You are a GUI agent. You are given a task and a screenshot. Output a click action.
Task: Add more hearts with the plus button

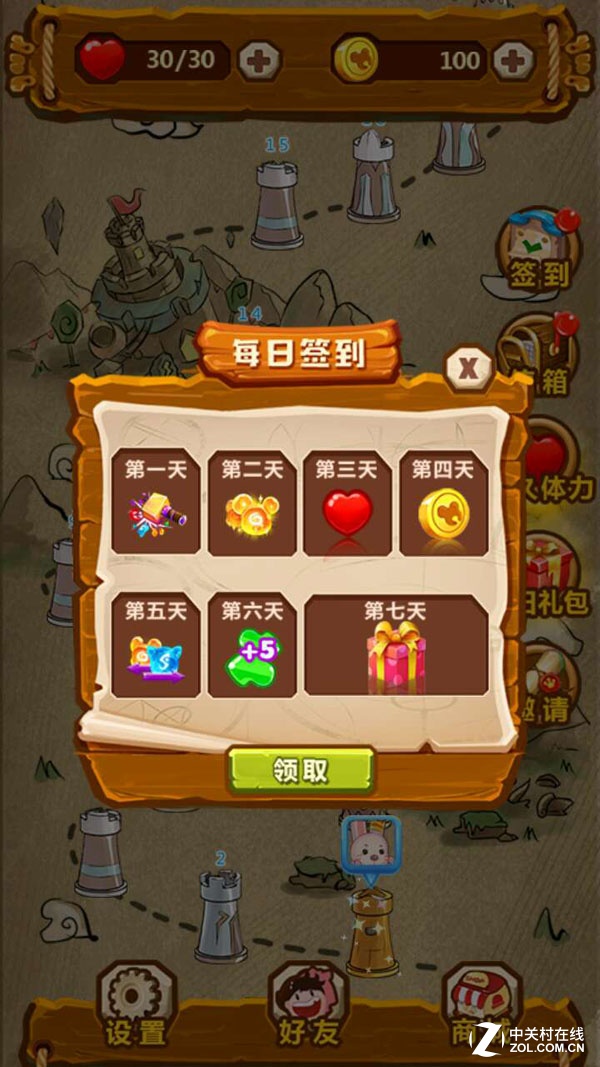pyautogui.click(x=259, y=61)
